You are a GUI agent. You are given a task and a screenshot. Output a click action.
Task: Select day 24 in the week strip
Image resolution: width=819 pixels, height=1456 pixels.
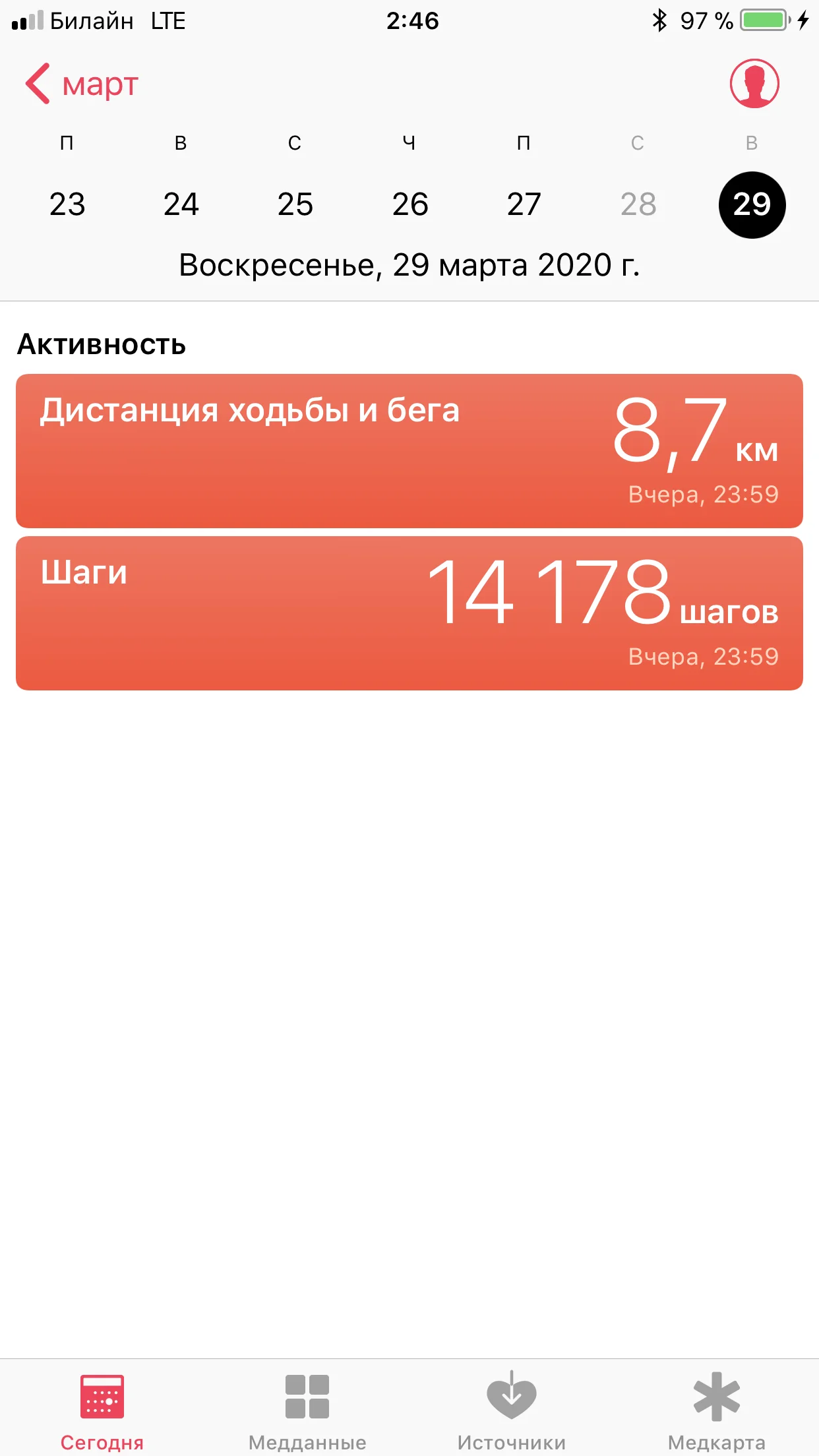[181, 204]
